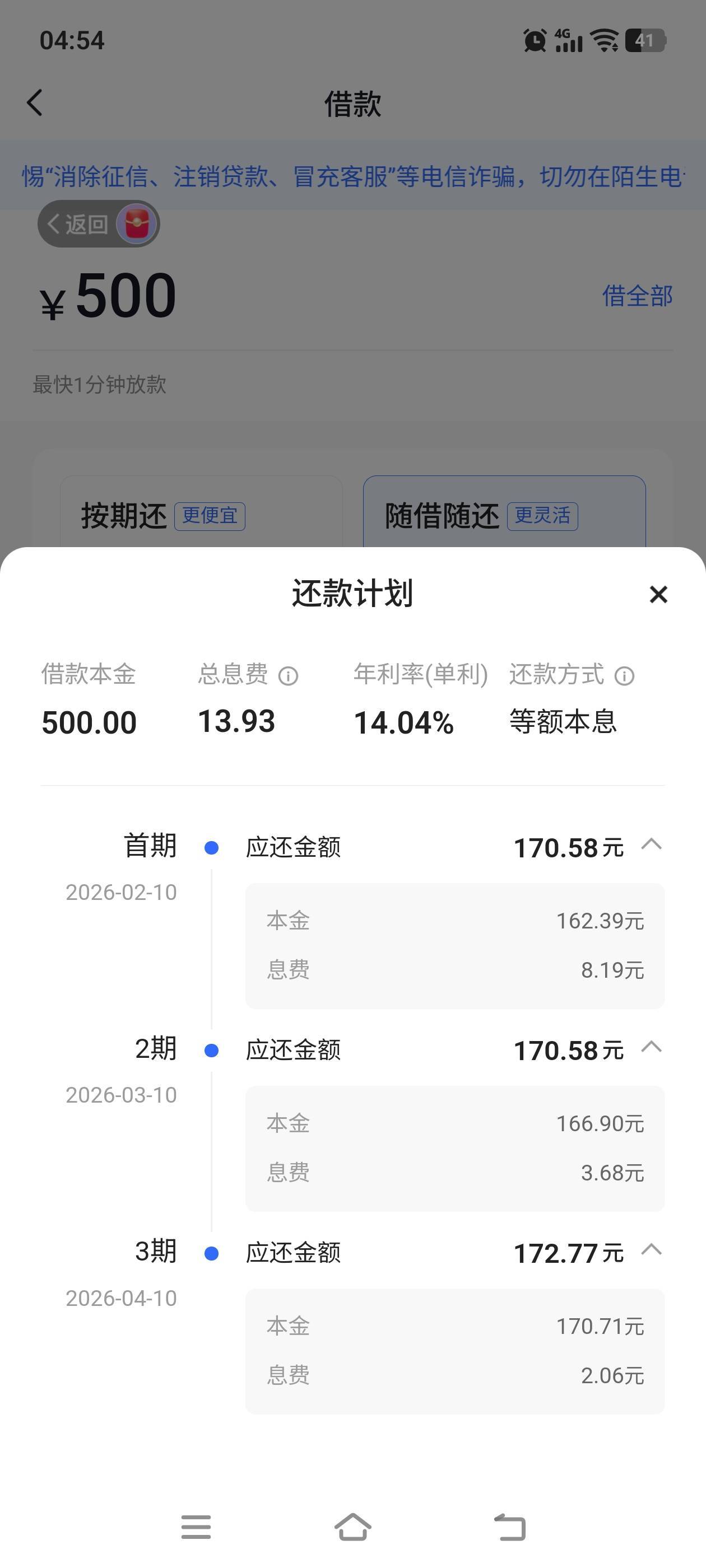706x1568 pixels.
Task: Collapse the 2期 repayment details
Action: 652,1047
